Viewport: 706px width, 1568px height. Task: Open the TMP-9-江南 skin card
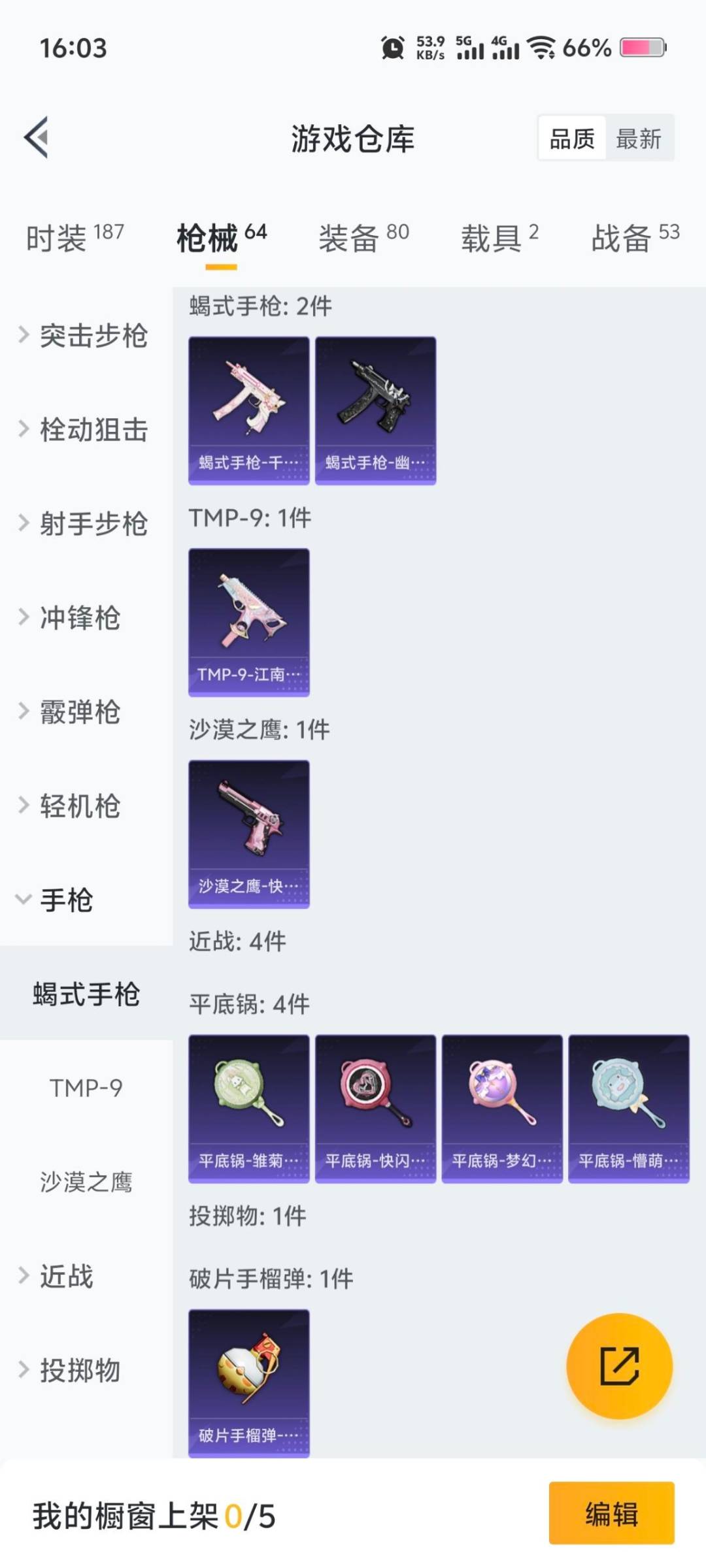(249, 622)
